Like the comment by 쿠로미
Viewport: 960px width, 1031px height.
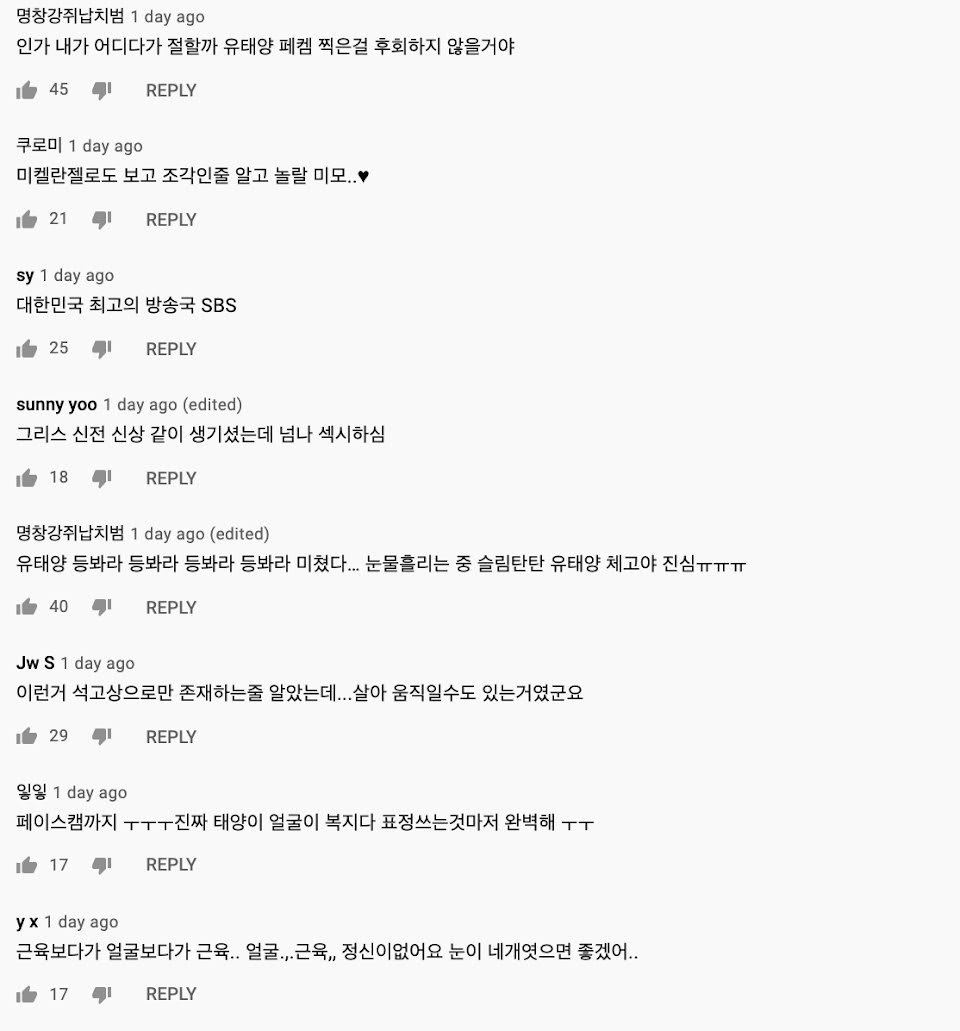coord(26,220)
